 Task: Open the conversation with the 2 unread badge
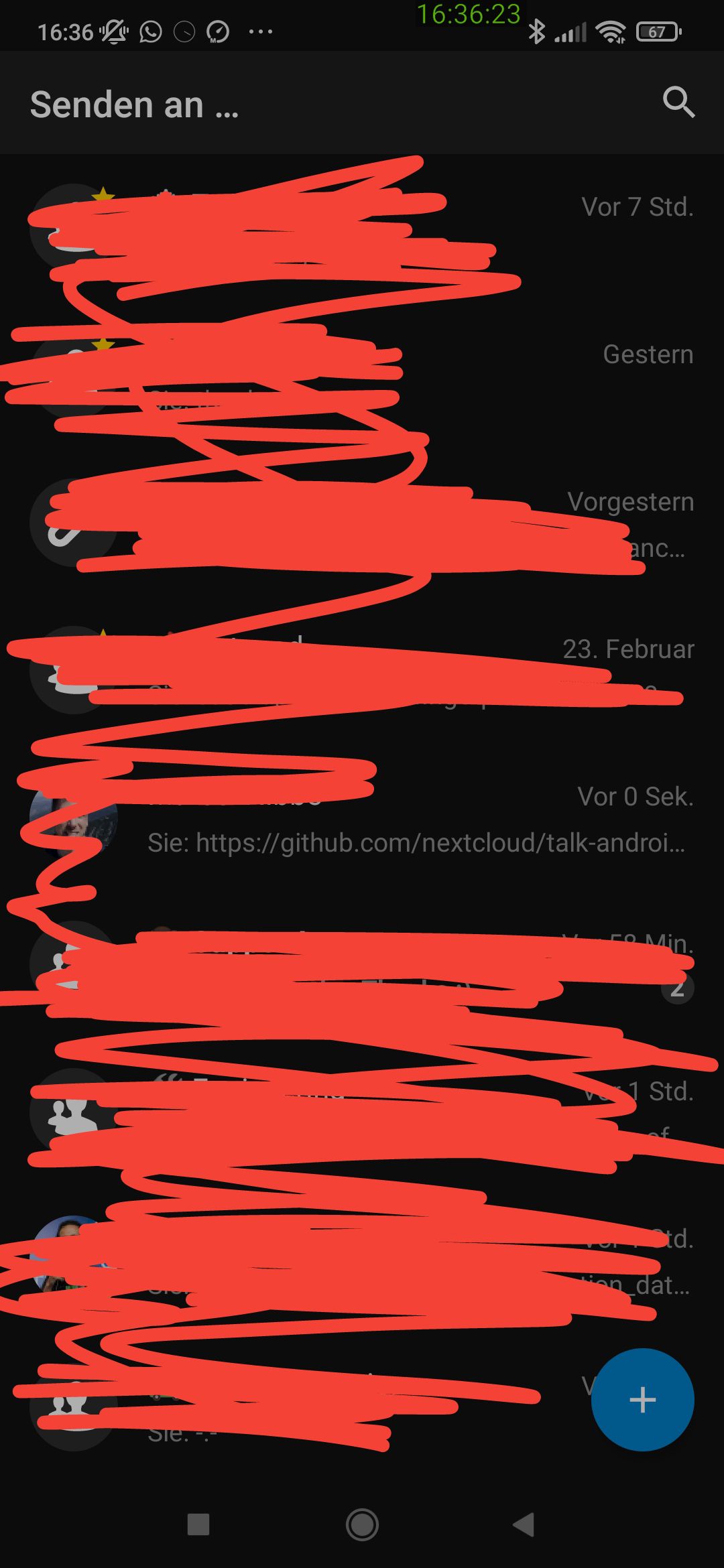point(362,965)
